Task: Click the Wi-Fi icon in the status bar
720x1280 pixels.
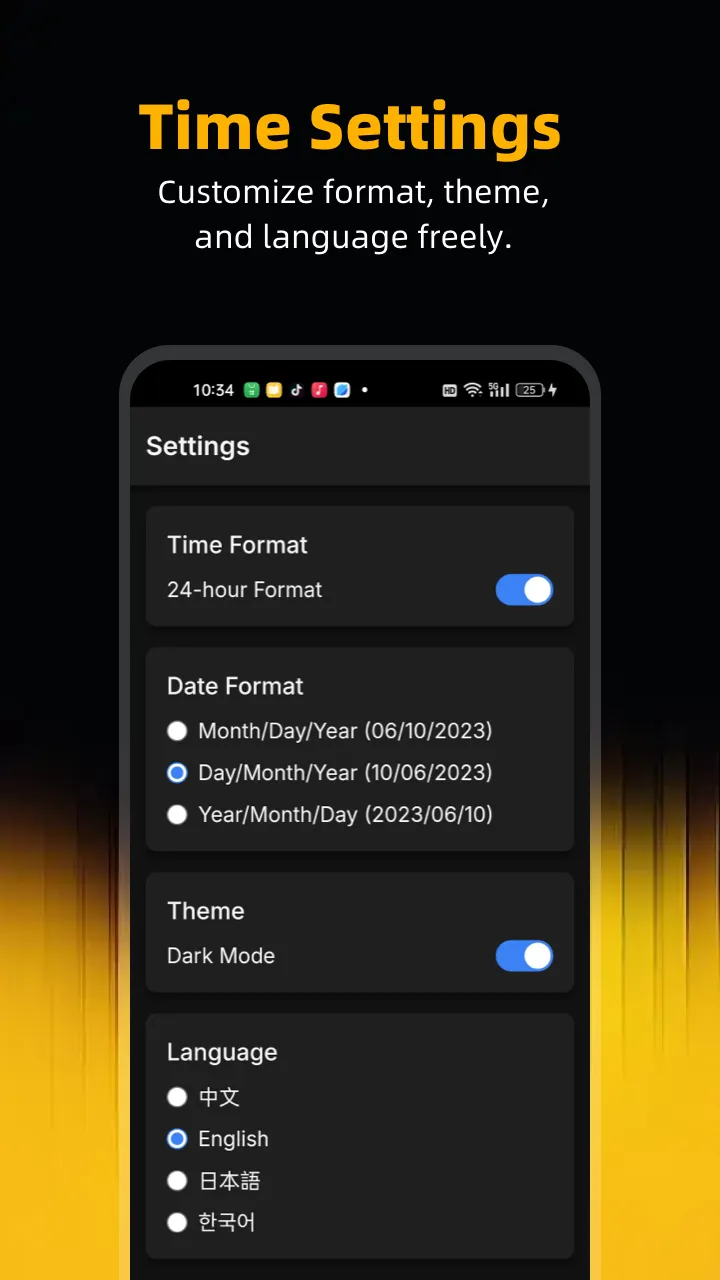Action: pos(471,390)
